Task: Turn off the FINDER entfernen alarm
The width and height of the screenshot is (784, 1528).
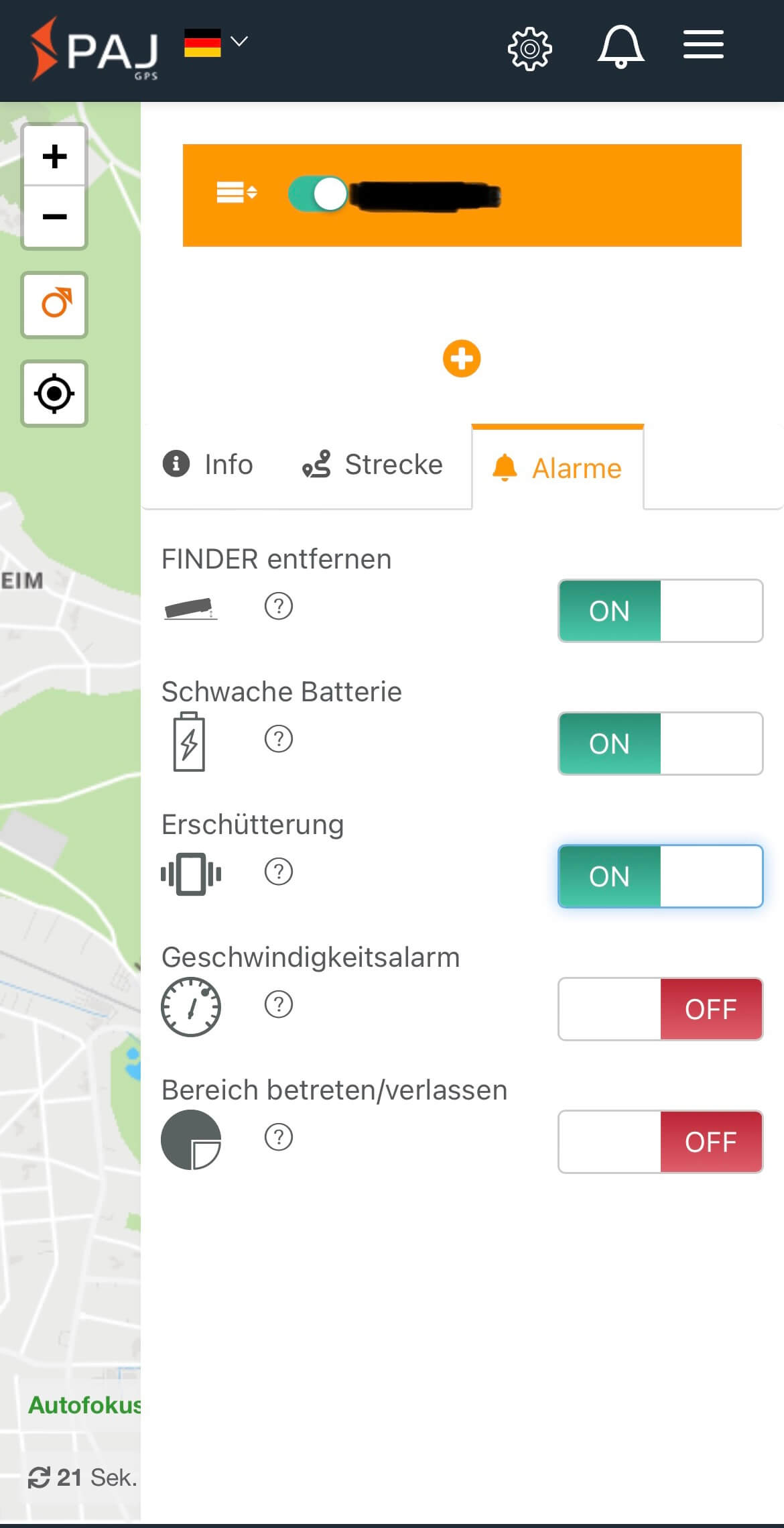Action: 660,611
